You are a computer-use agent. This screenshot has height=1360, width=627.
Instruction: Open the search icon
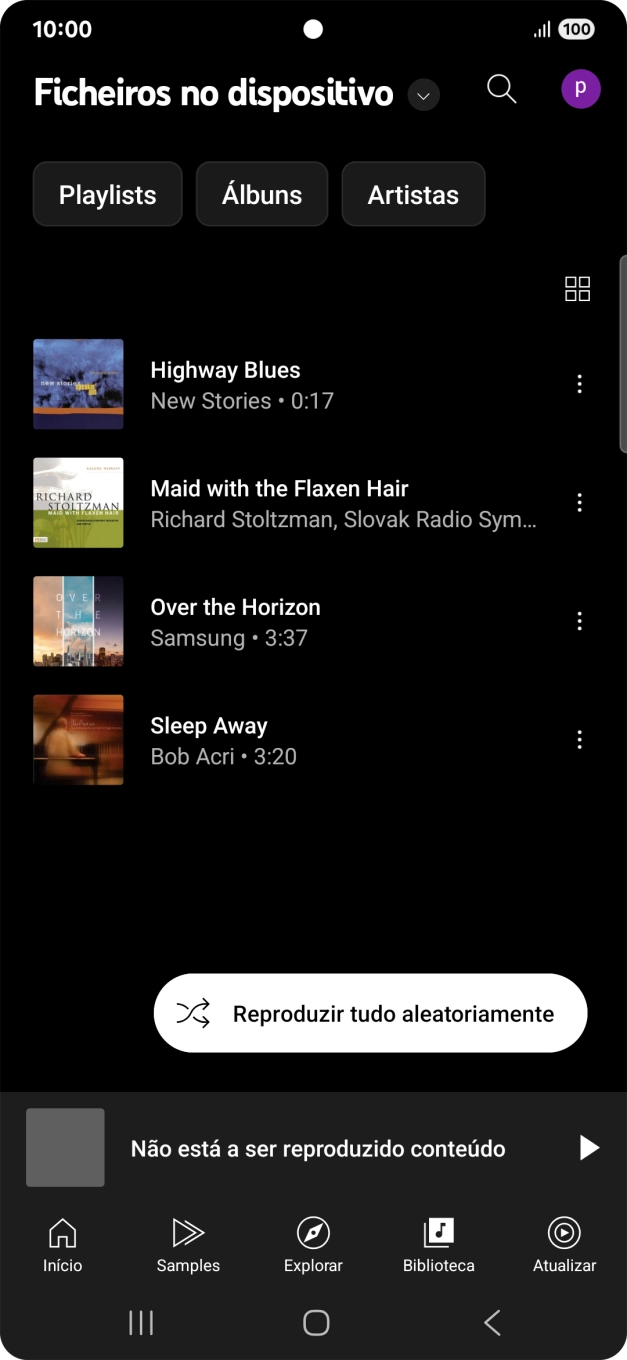(501, 90)
